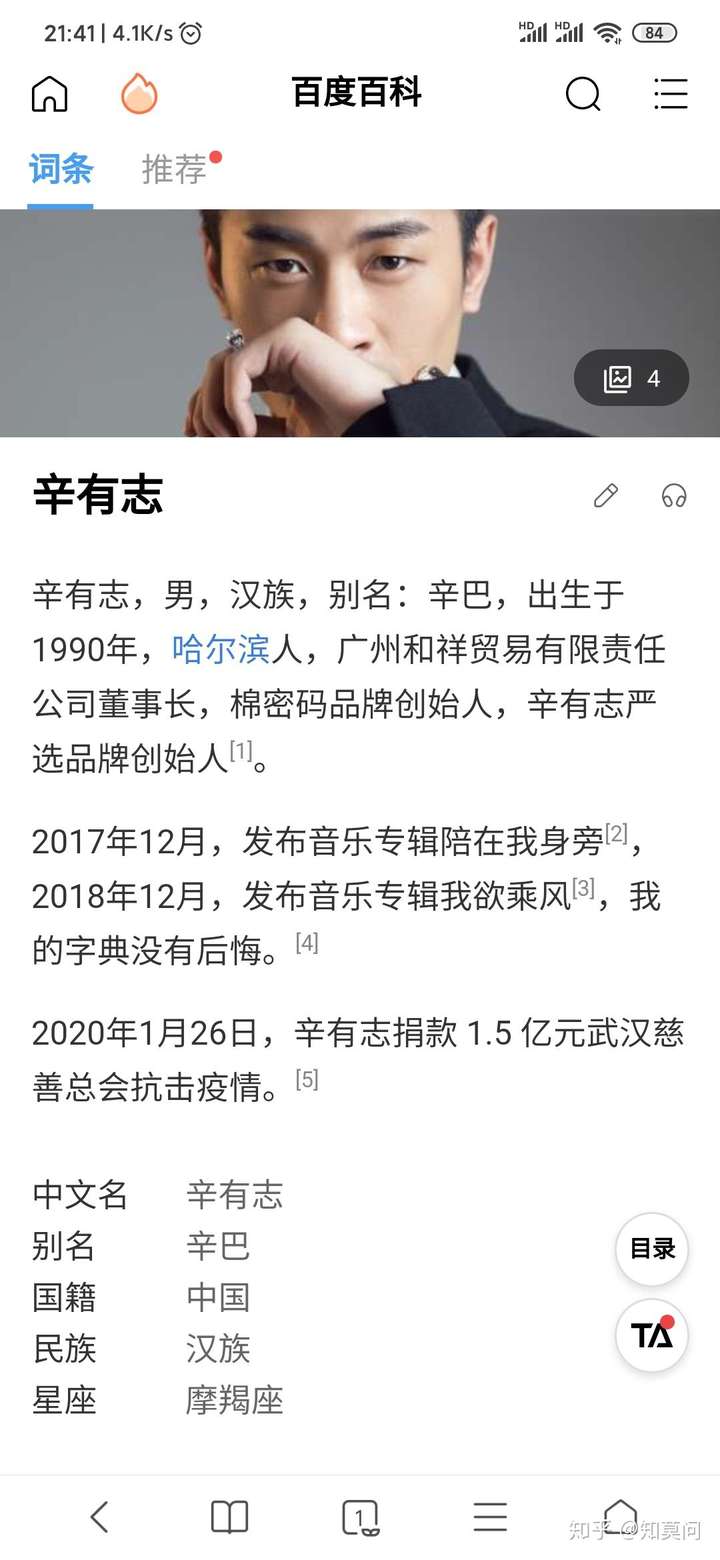Edit the entry with the pencil icon
Viewport: 720px width, 1560px height.
[x=606, y=495]
